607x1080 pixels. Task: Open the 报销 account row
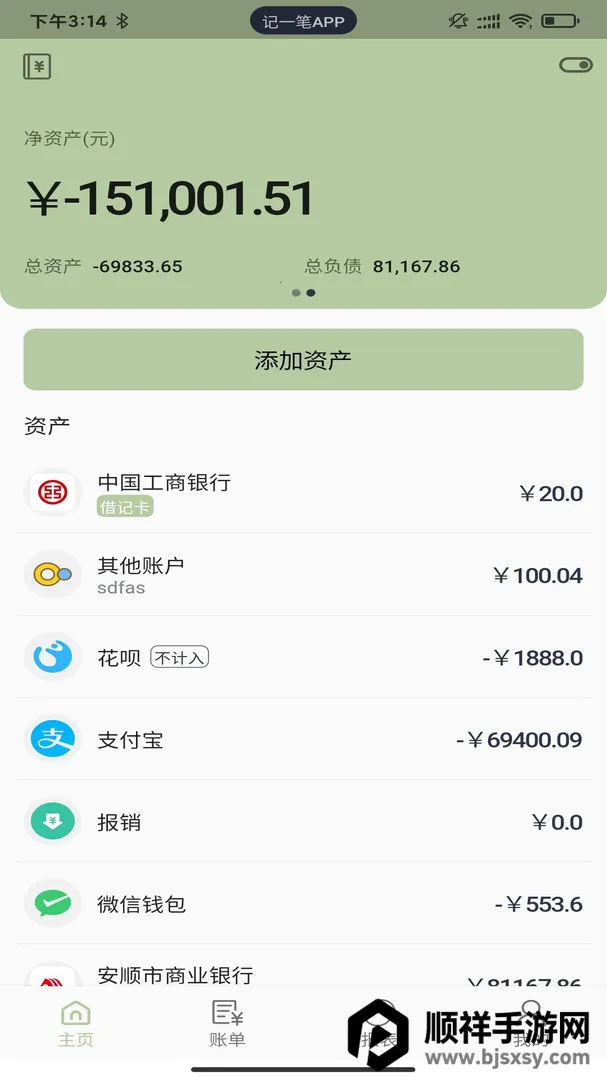[303, 822]
